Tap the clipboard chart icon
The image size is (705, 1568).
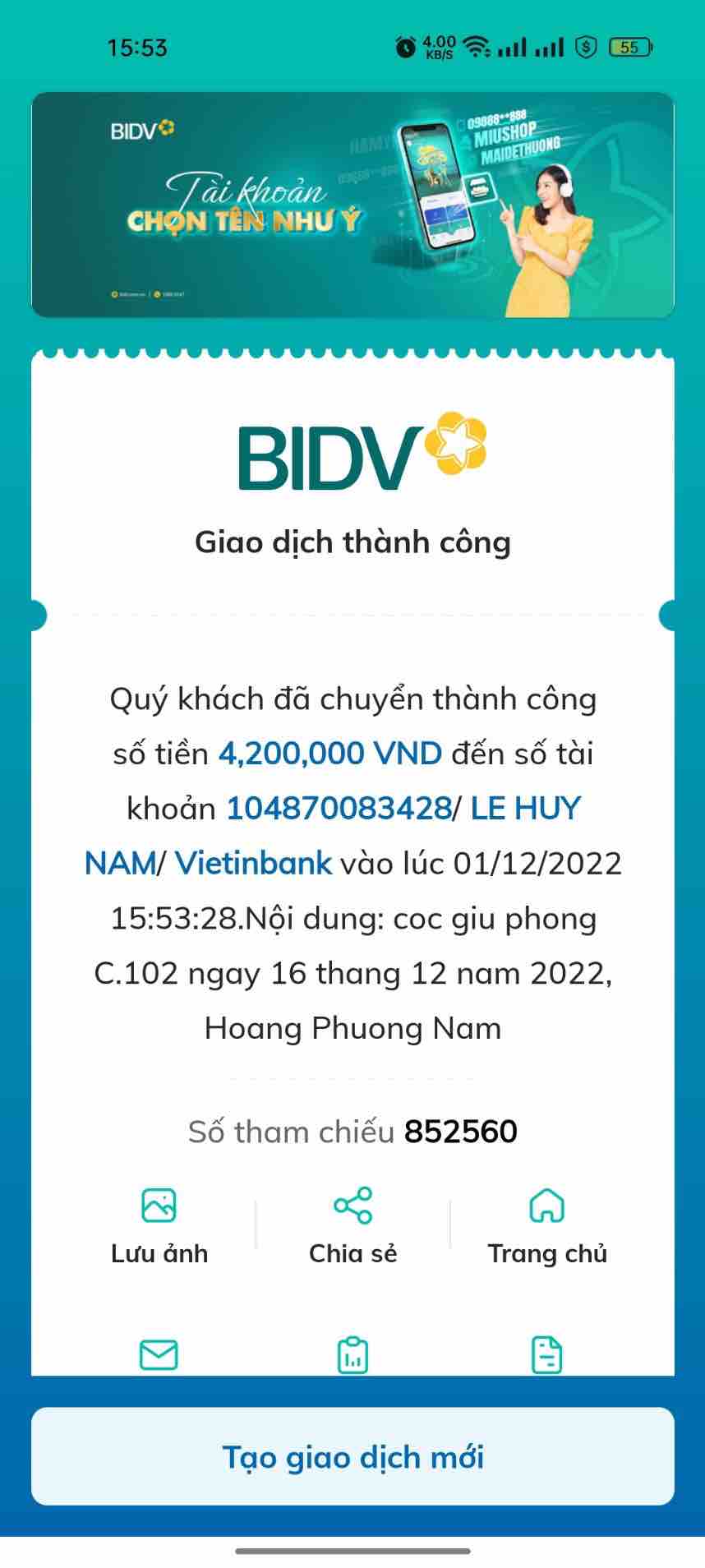point(352,1355)
